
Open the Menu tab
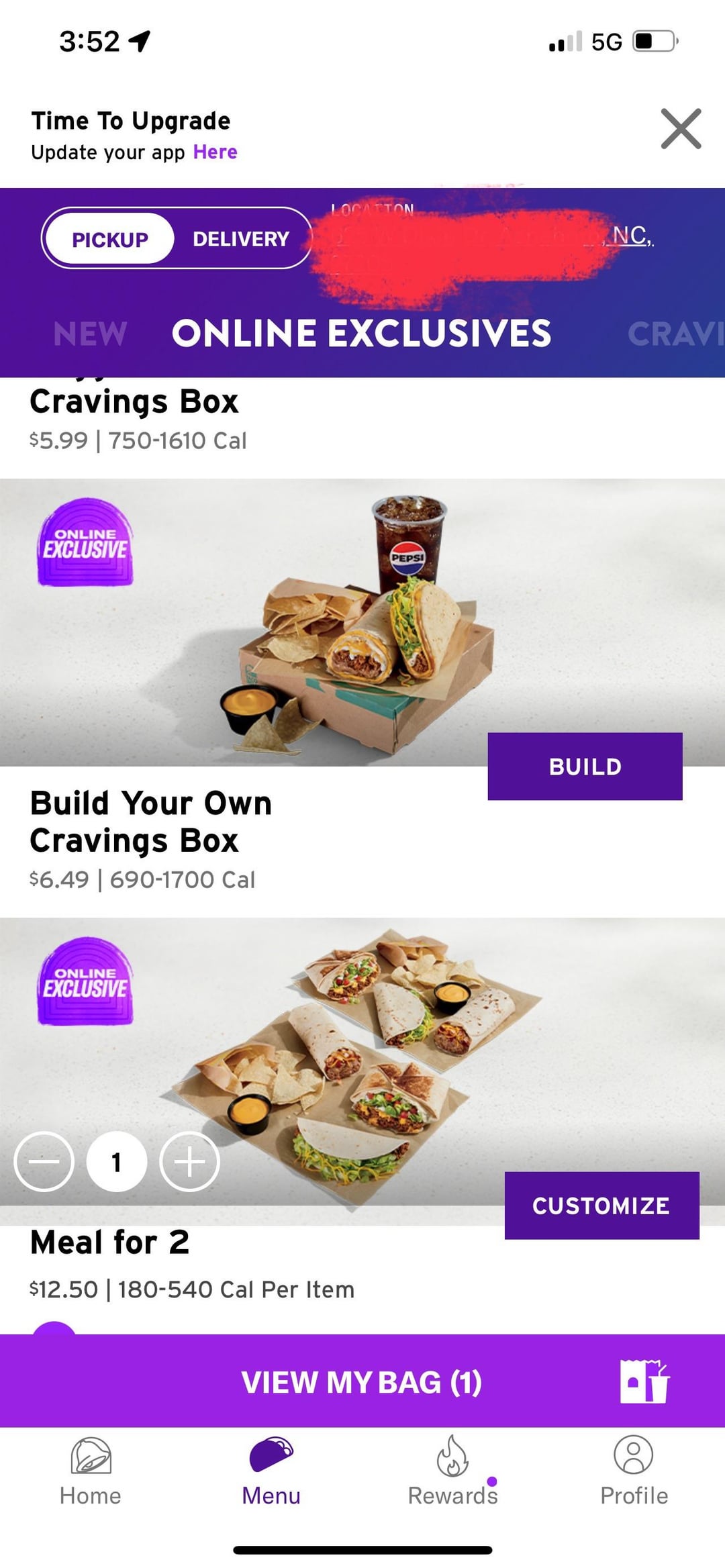[271, 1471]
